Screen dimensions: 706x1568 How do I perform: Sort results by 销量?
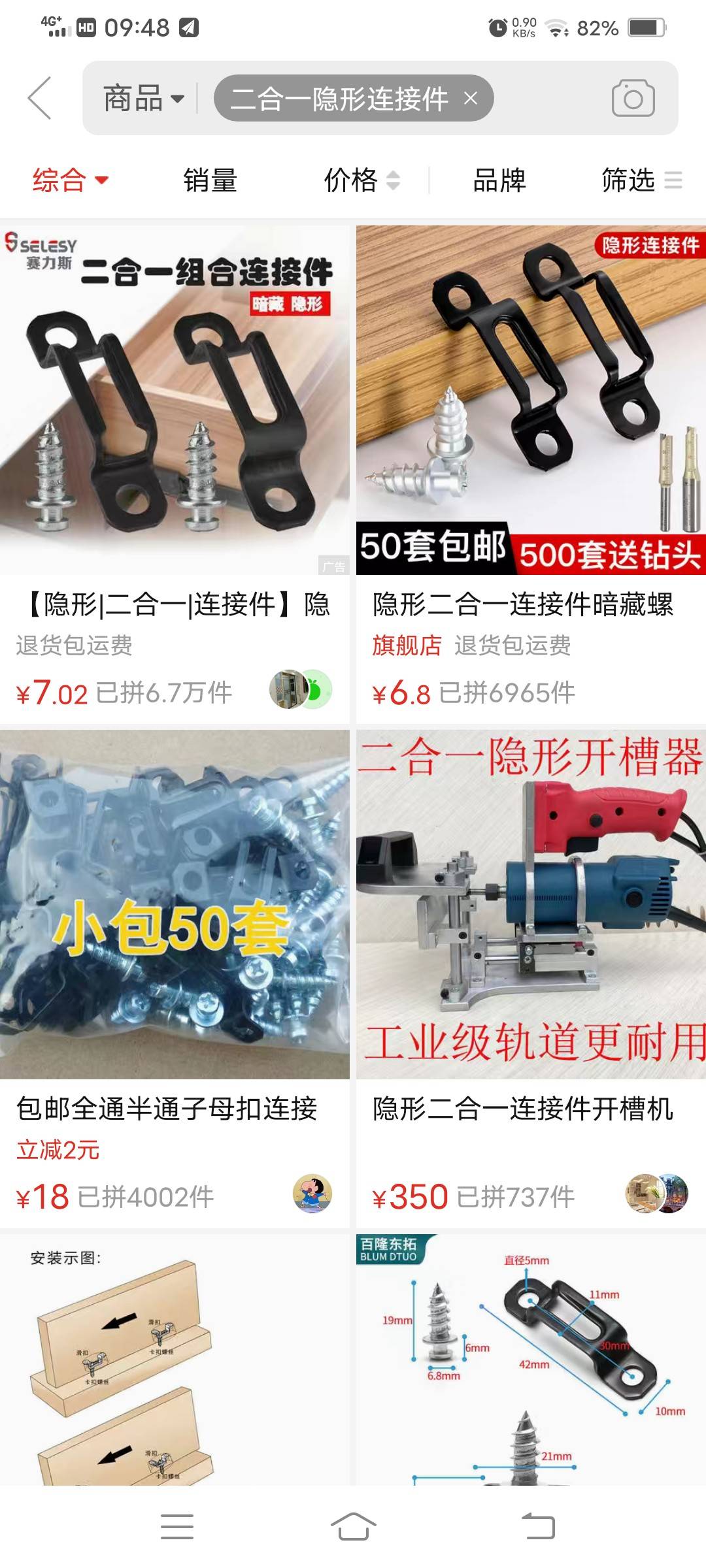pyautogui.click(x=210, y=180)
